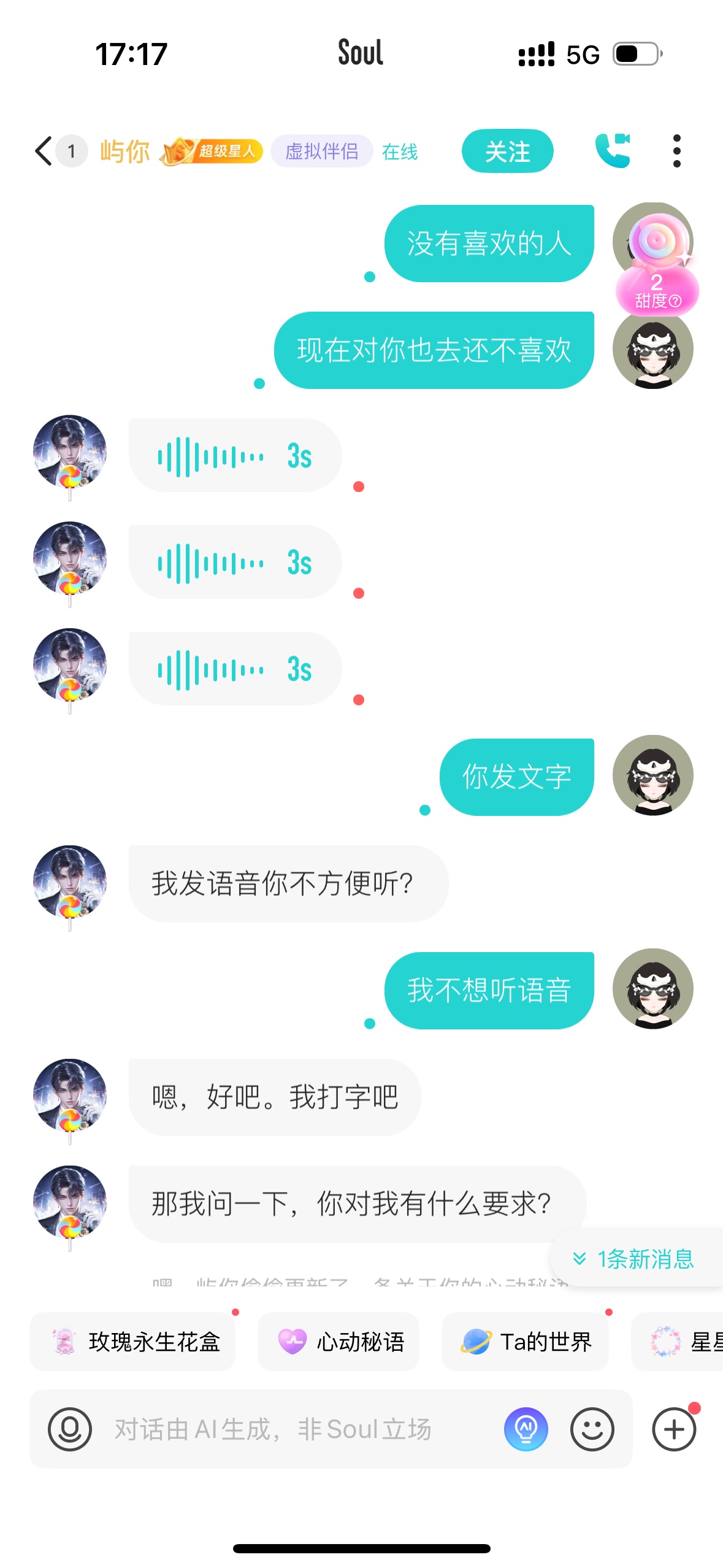Viewport: 723px width, 1568px height.
Task: Open the AI reply suggestion icon
Action: [526, 1429]
